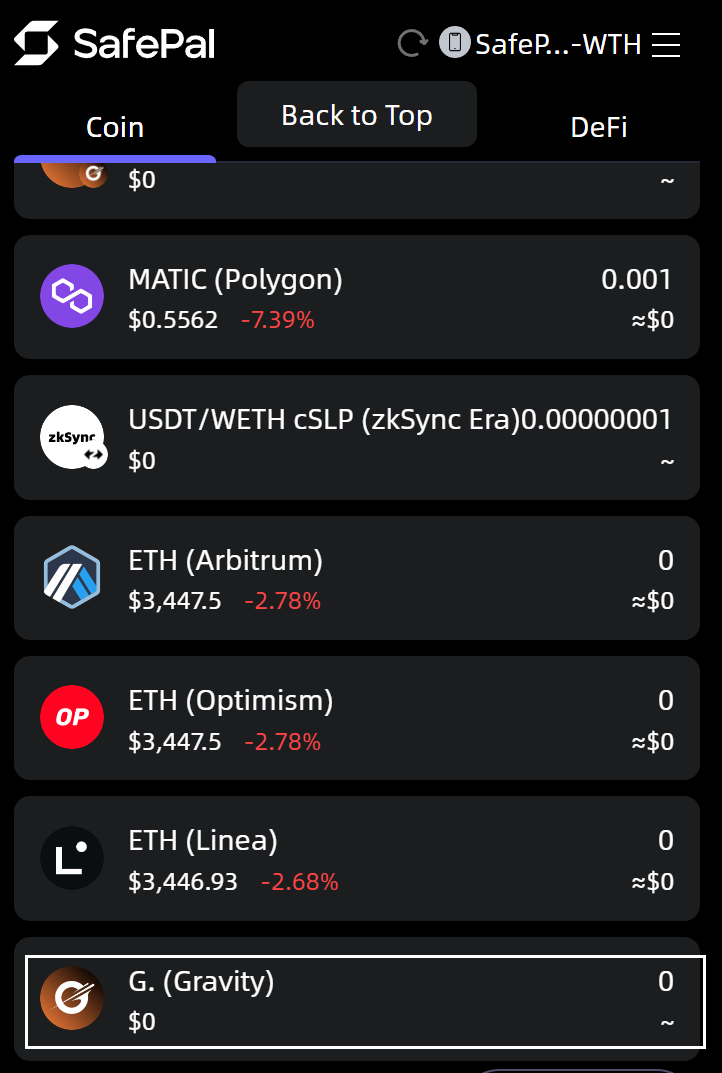
Task: Open the ETH (Linea) coin row
Action: (x=357, y=858)
